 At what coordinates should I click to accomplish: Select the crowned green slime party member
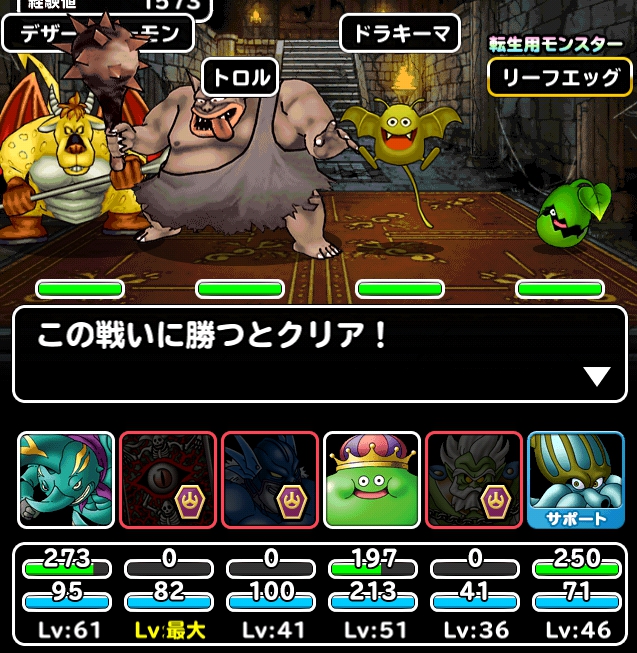point(371,480)
